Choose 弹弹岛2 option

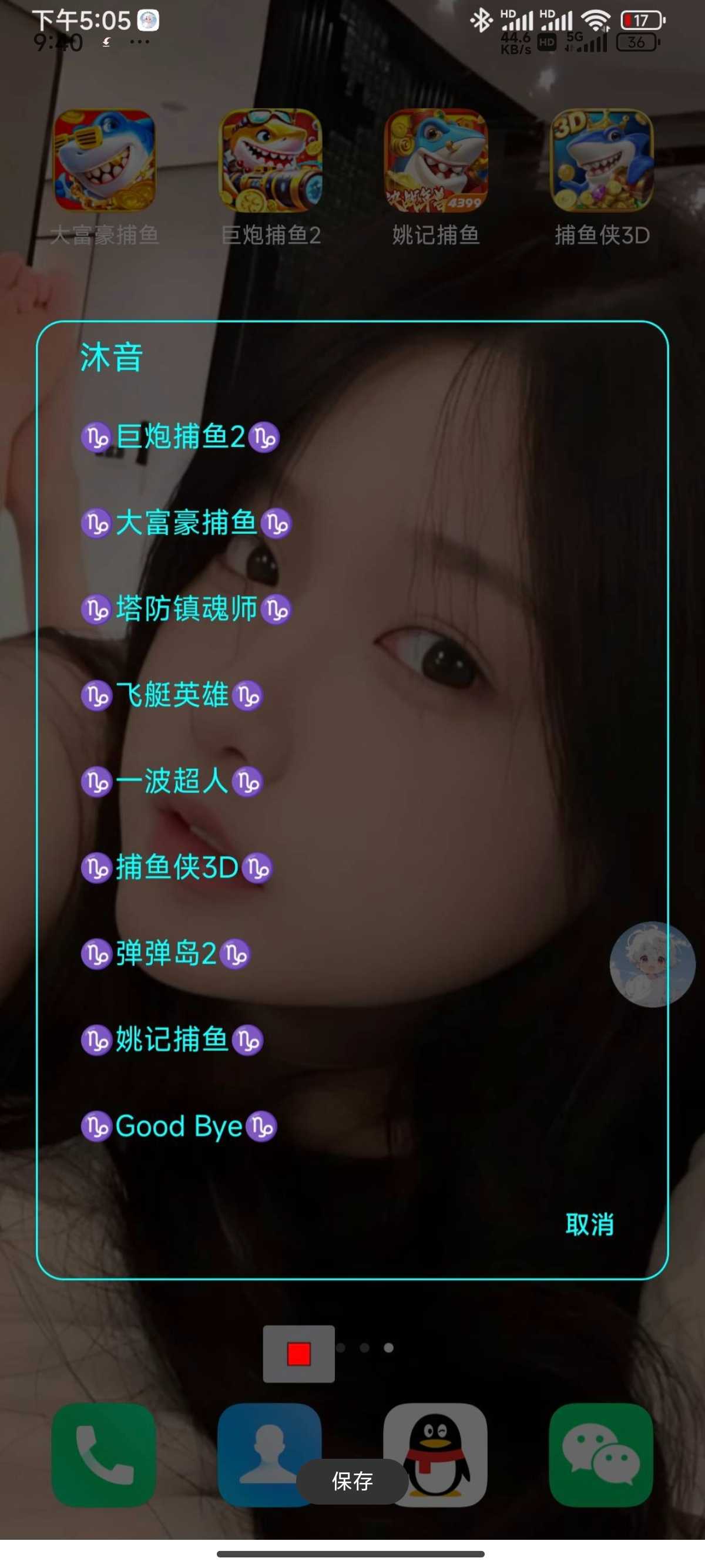[x=166, y=953]
